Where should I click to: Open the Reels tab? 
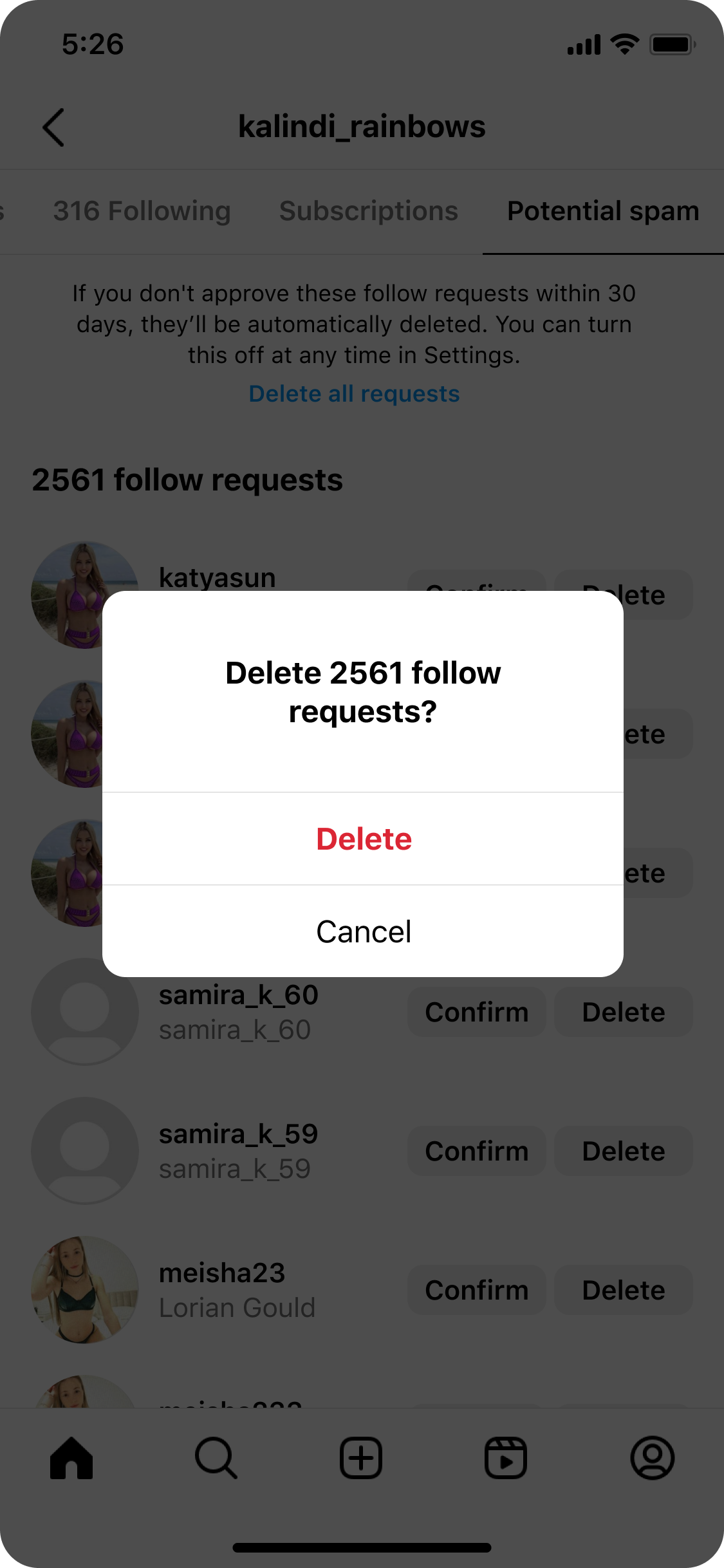(506, 1458)
